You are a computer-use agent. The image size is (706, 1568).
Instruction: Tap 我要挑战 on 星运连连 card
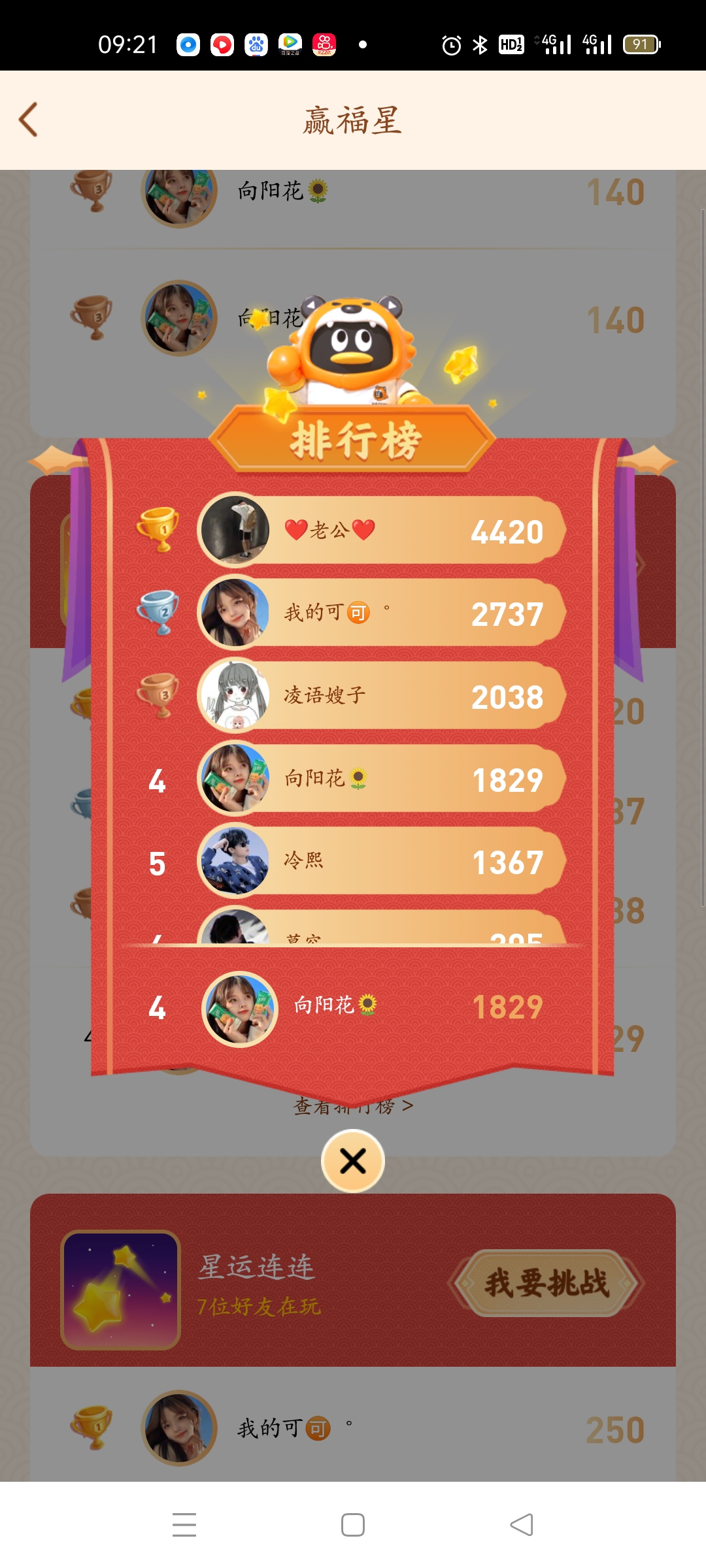[546, 1282]
